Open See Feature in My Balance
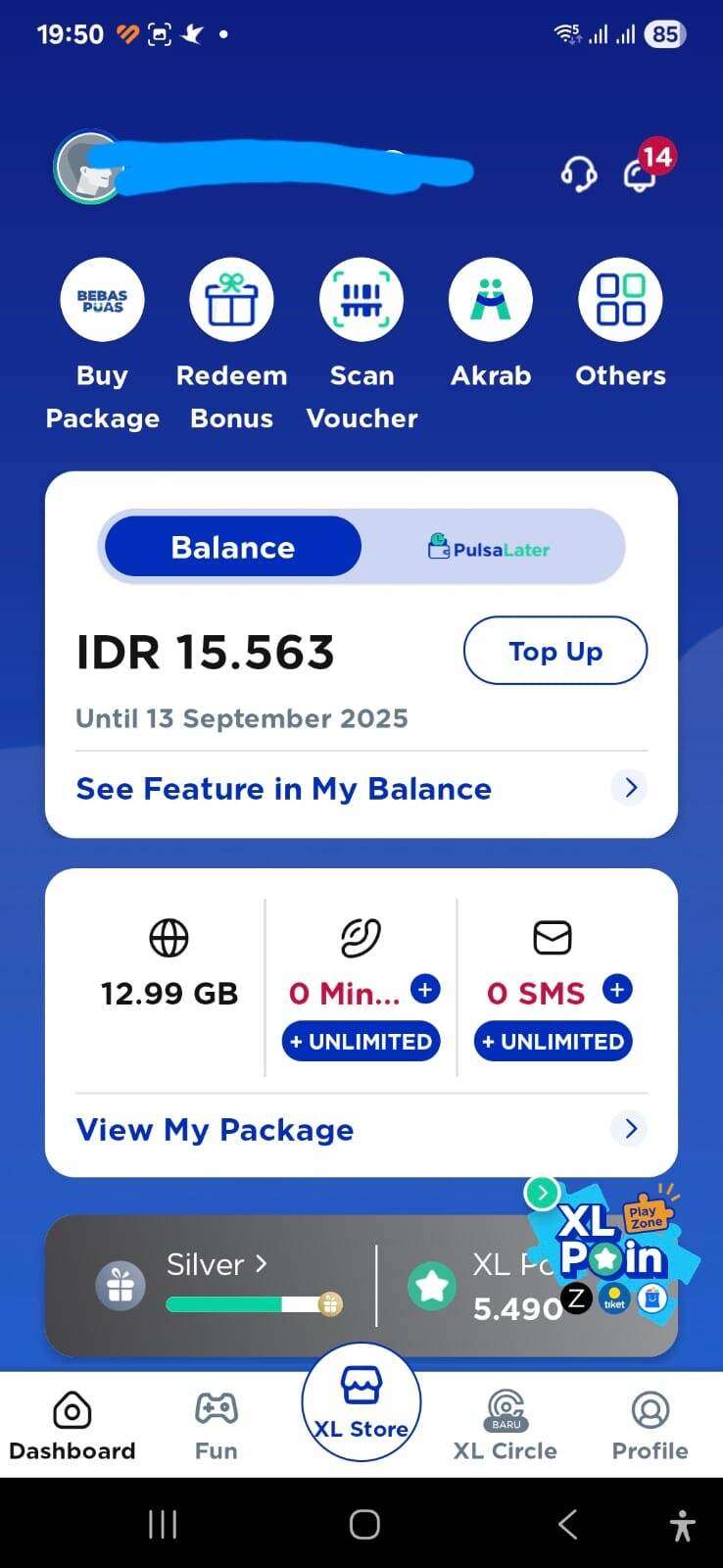 pyautogui.click(x=361, y=789)
